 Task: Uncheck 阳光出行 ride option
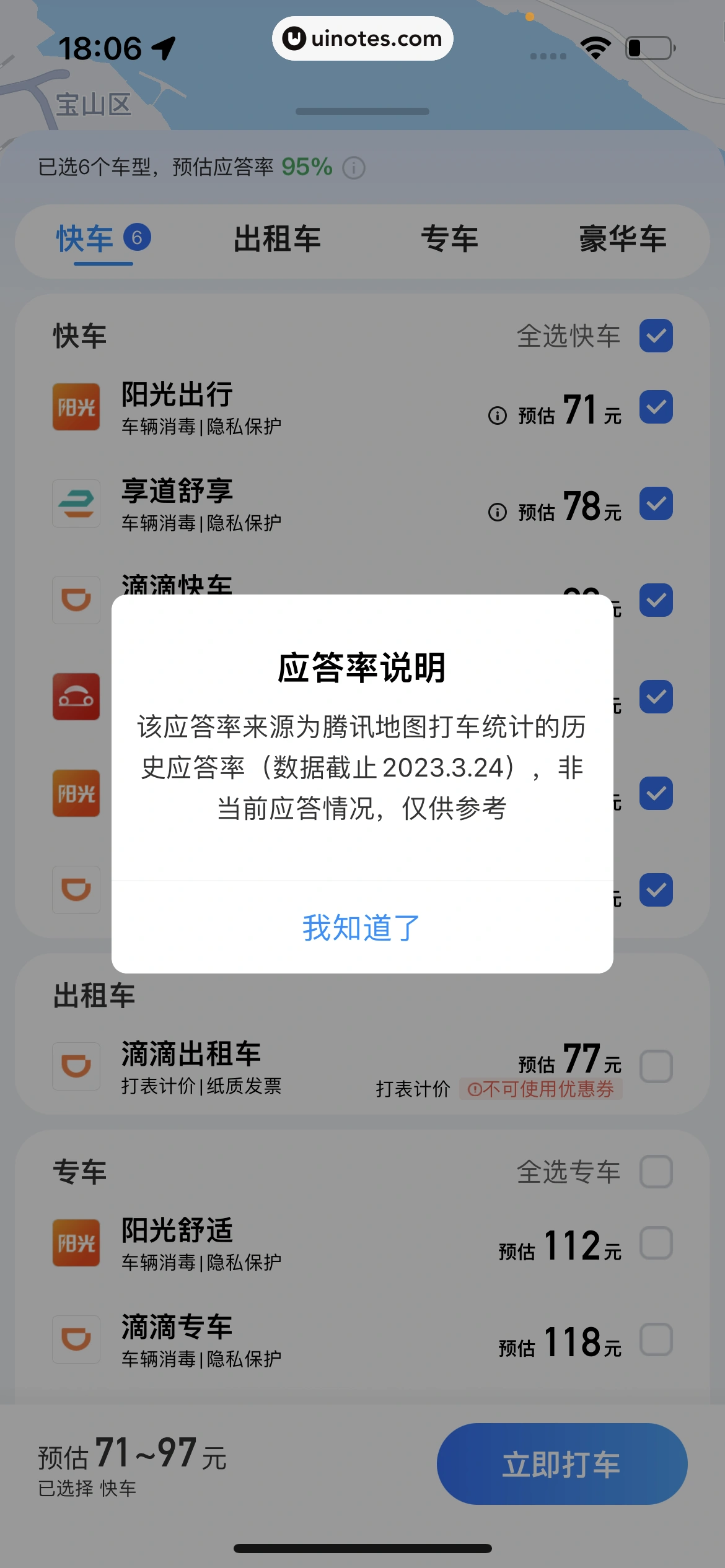pyautogui.click(x=656, y=407)
